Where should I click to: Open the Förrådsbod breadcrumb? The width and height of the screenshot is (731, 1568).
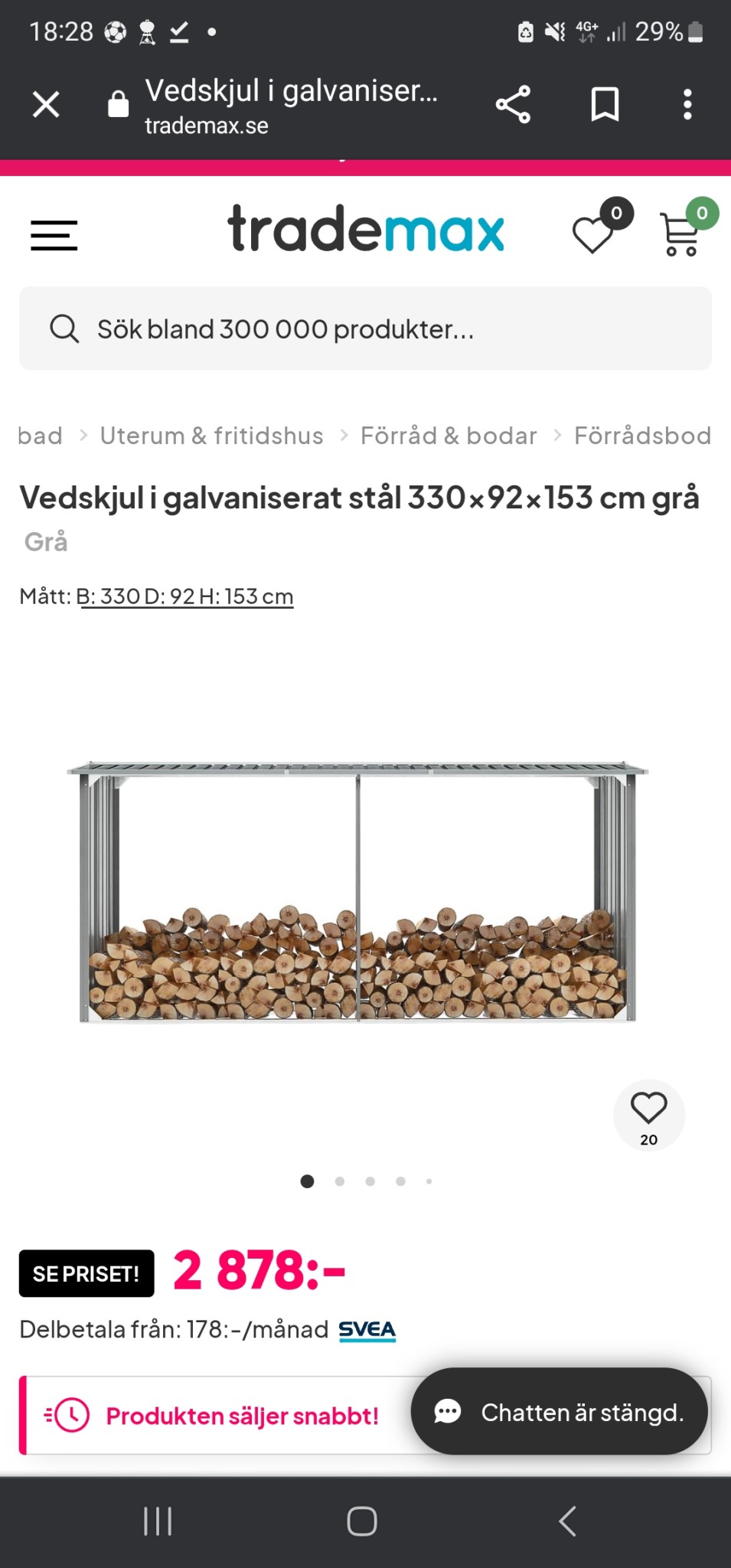[642, 436]
